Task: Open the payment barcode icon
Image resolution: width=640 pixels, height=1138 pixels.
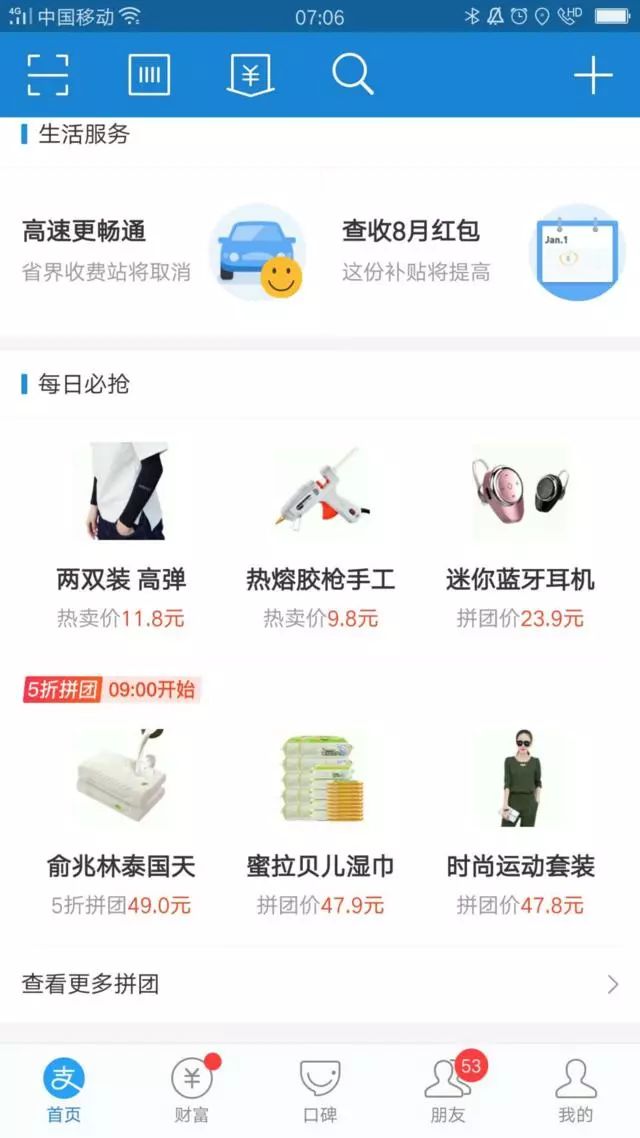Action: (x=149, y=75)
